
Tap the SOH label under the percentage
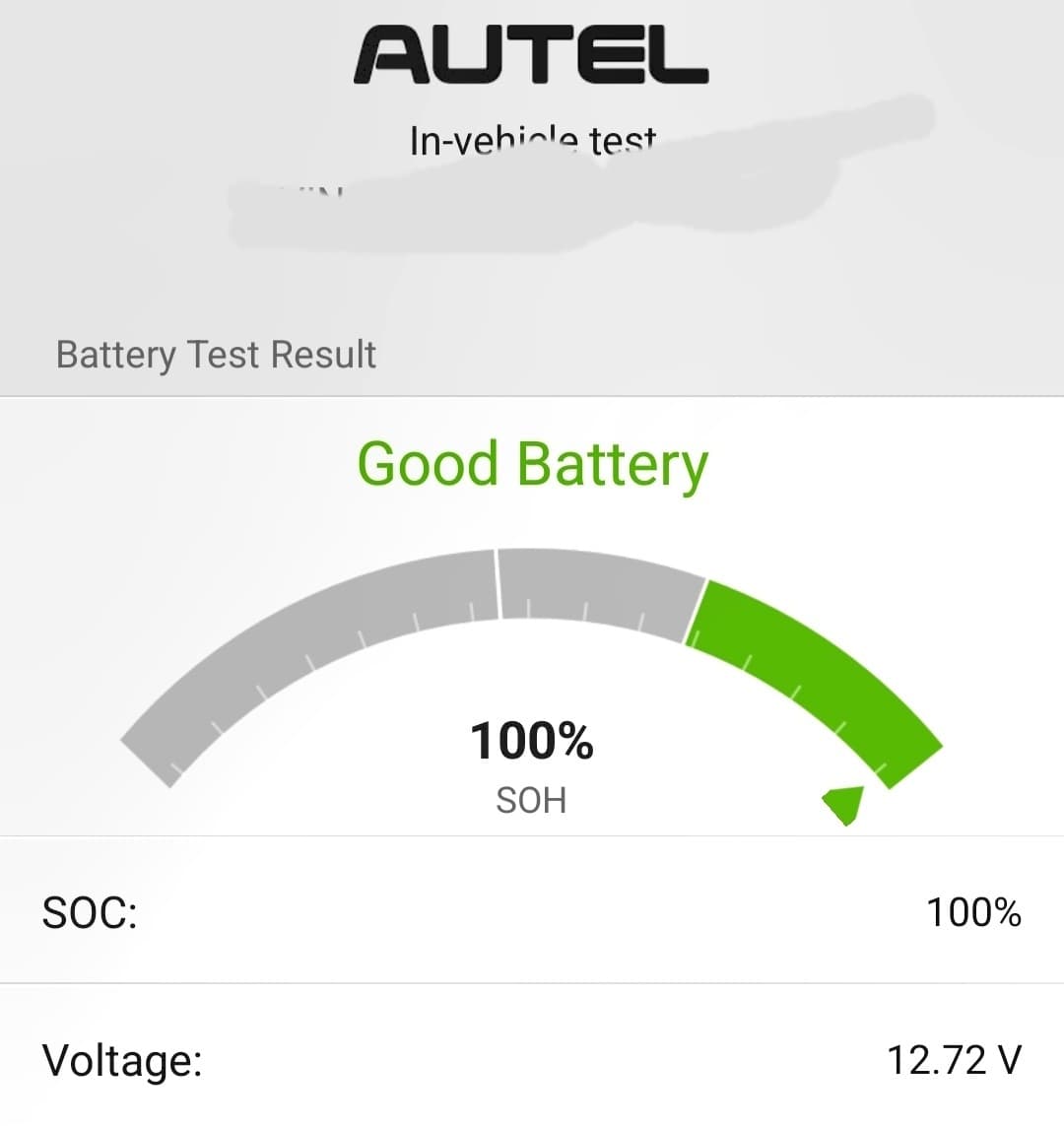click(532, 800)
